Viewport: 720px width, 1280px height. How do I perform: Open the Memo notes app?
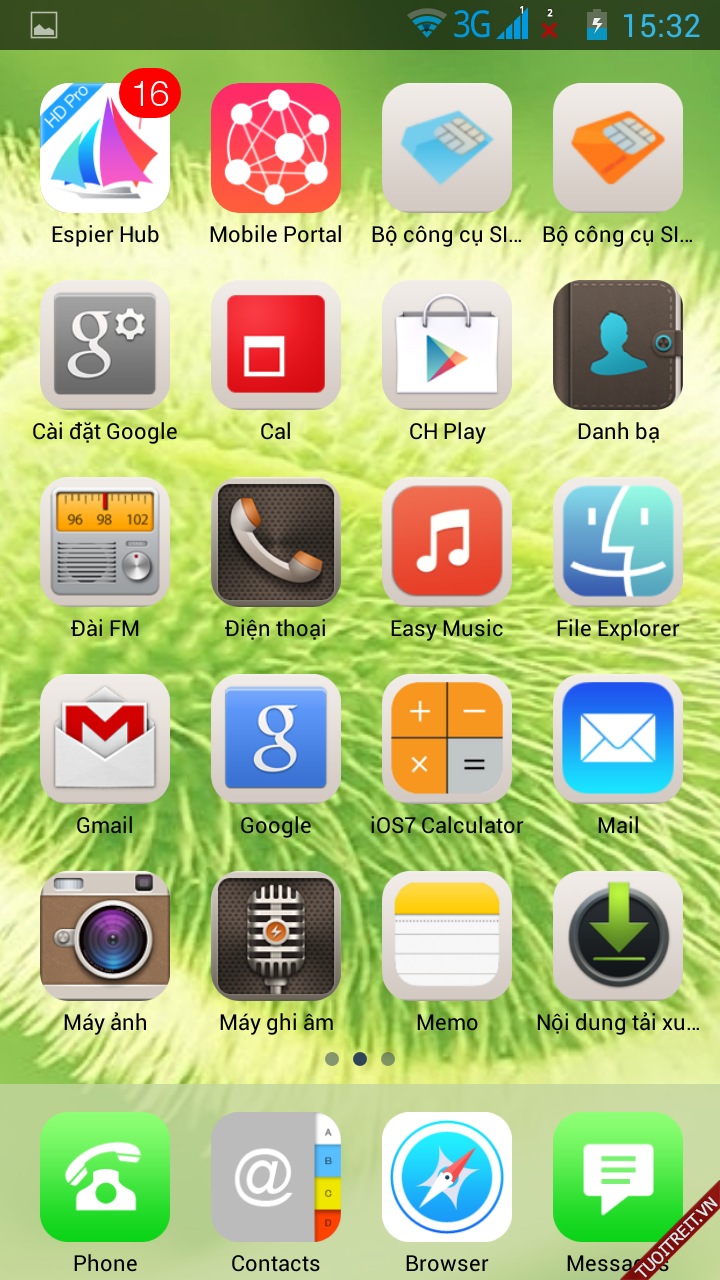point(447,936)
